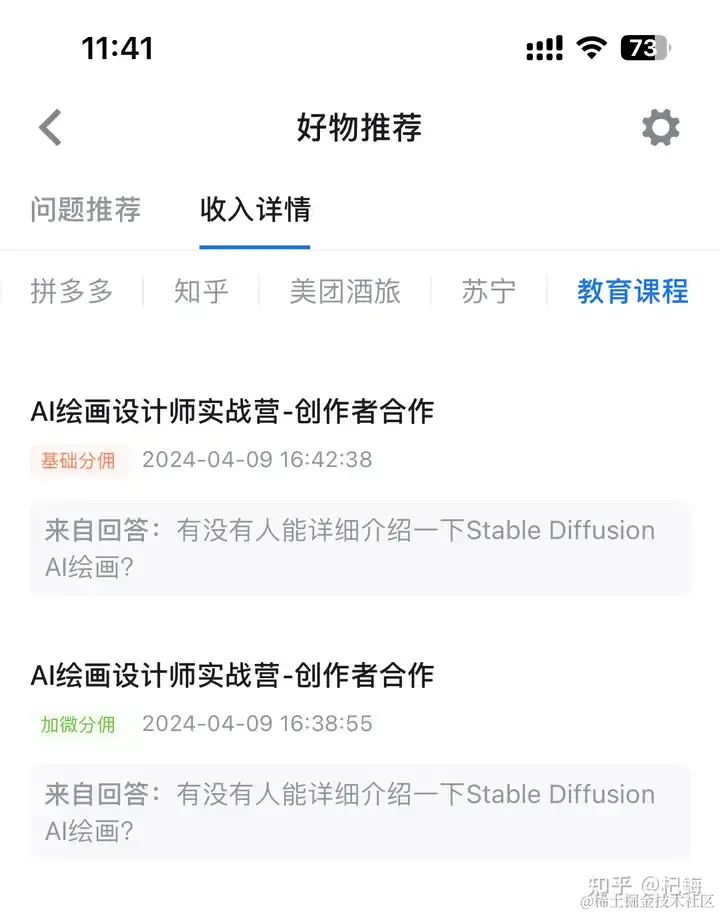Open answer source under the 加微分佣 entry
This screenshot has height=915, width=720.
tap(360, 812)
